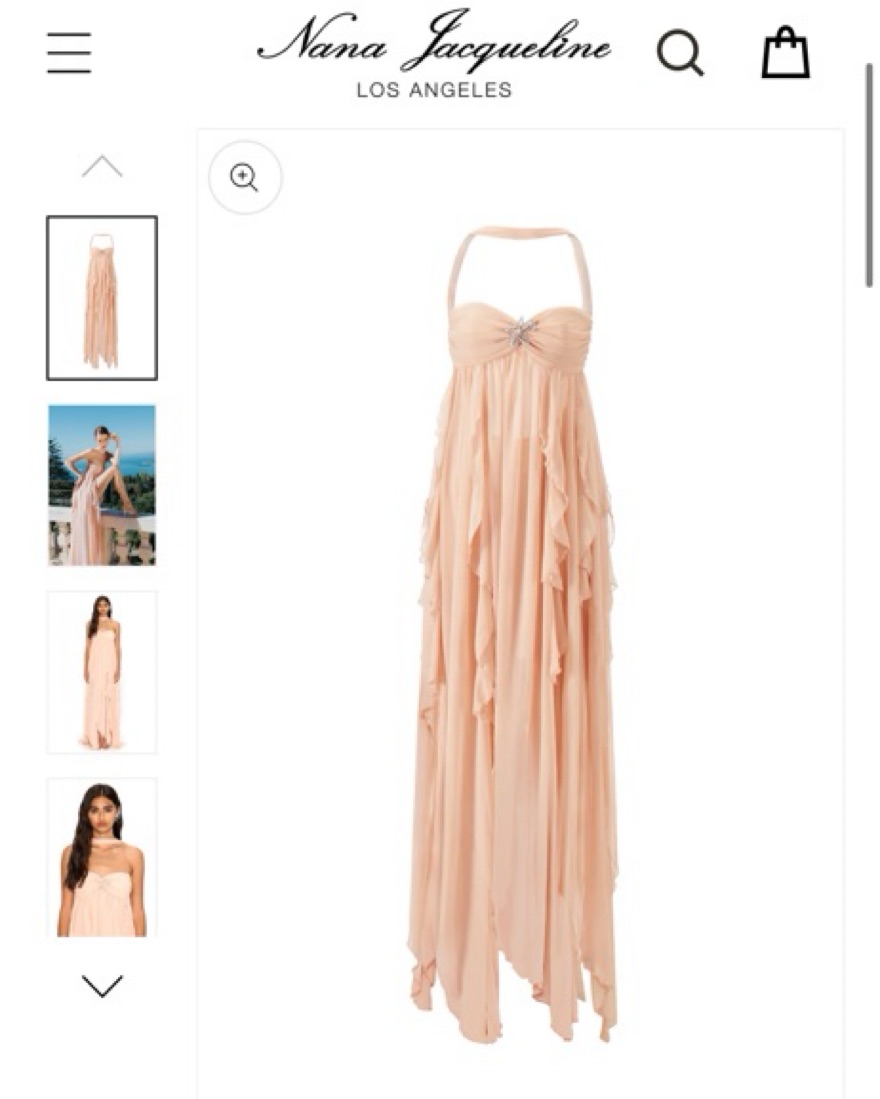The width and height of the screenshot is (880, 1099).
Task: Open the hamburger menu
Action: click(69, 53)
